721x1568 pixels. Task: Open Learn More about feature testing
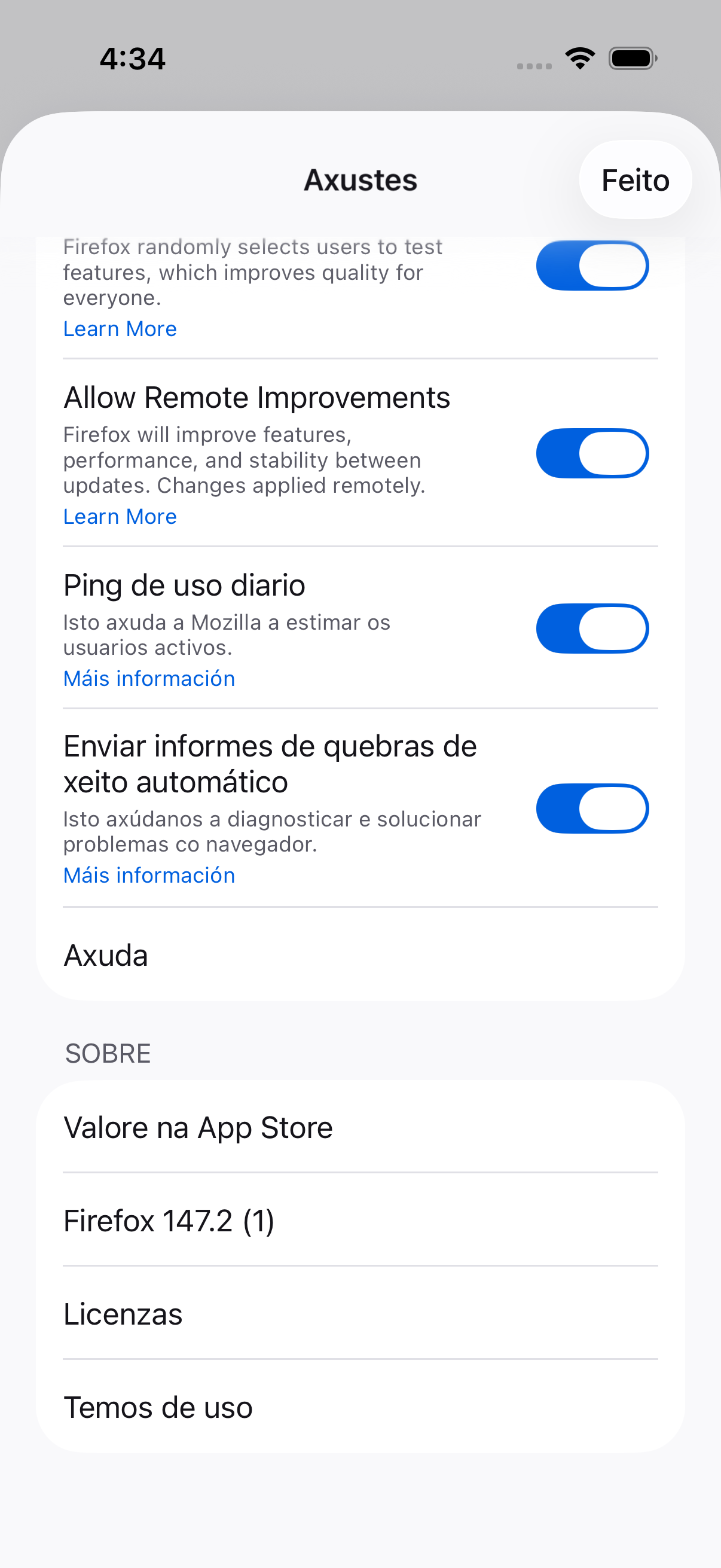(x=120, y=330)
